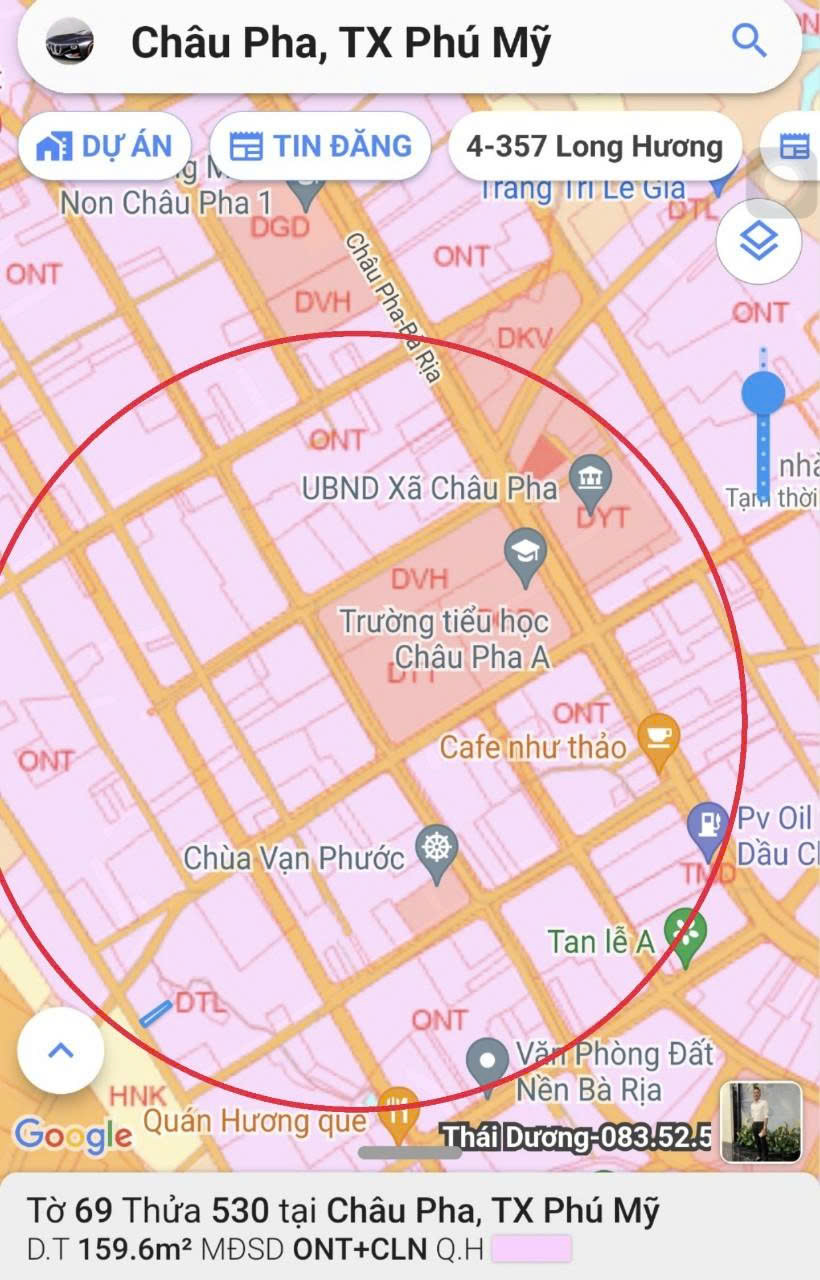Tap the Pv Oil gas station marker
The height and width of the screenshot is (1280, 820).
[x=708, y=829]
